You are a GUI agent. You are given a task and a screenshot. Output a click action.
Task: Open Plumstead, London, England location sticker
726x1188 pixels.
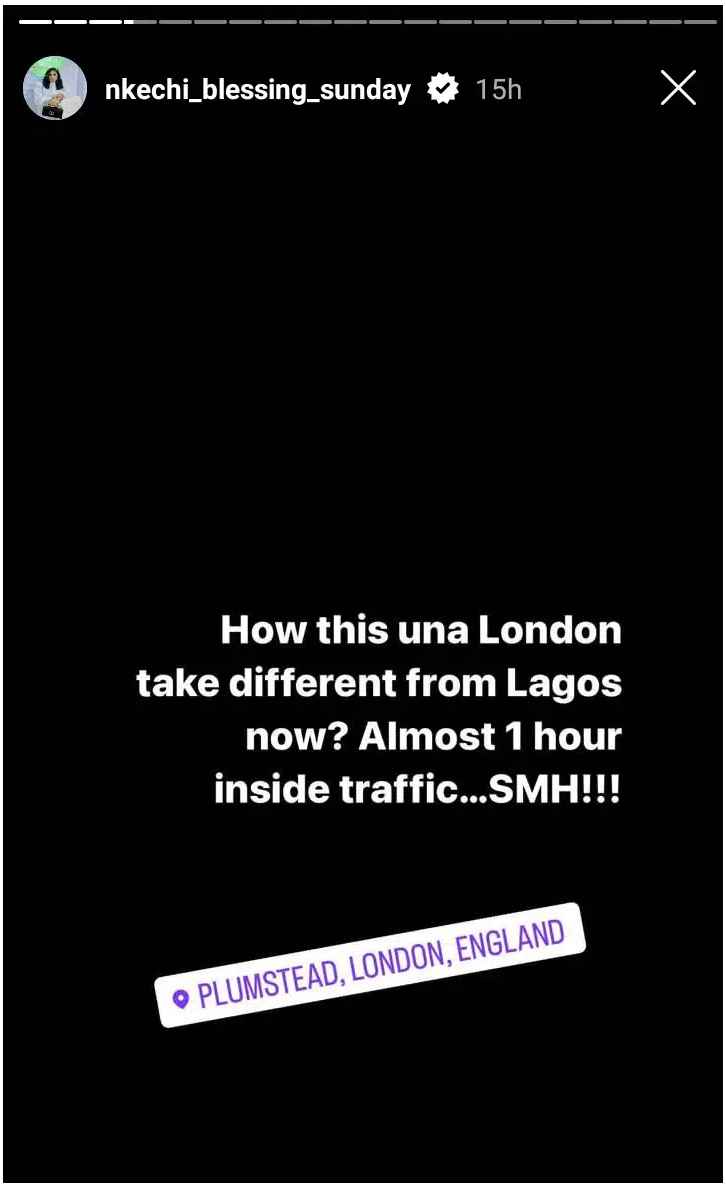(371, 965)
